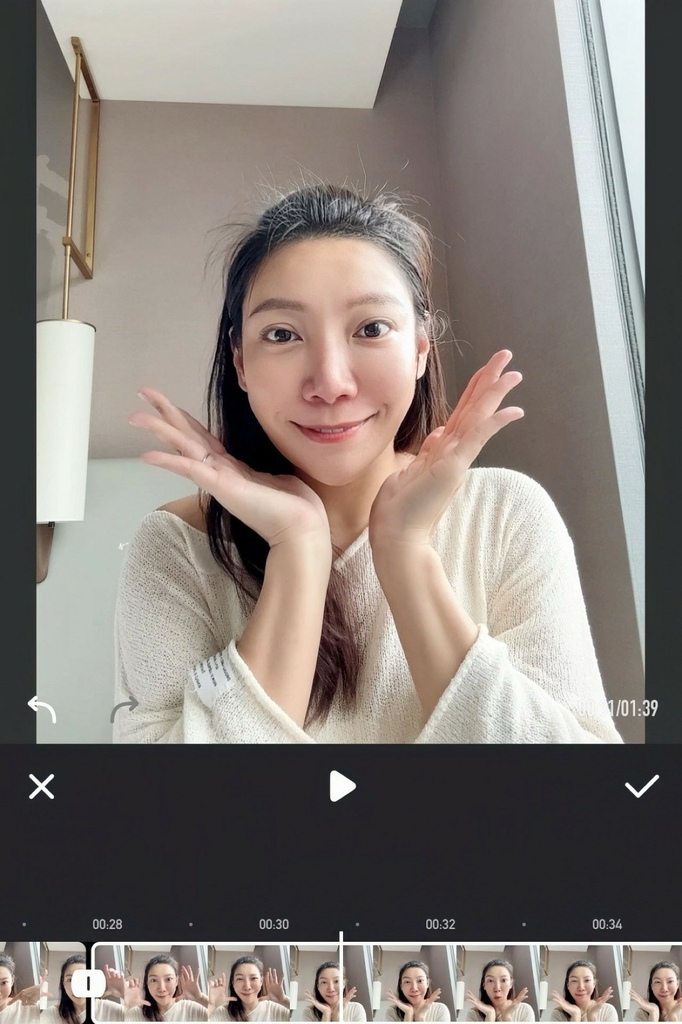Cancel editing with the X icon
This screenshot has width=682, height=1024.
(x=41, y=787)
